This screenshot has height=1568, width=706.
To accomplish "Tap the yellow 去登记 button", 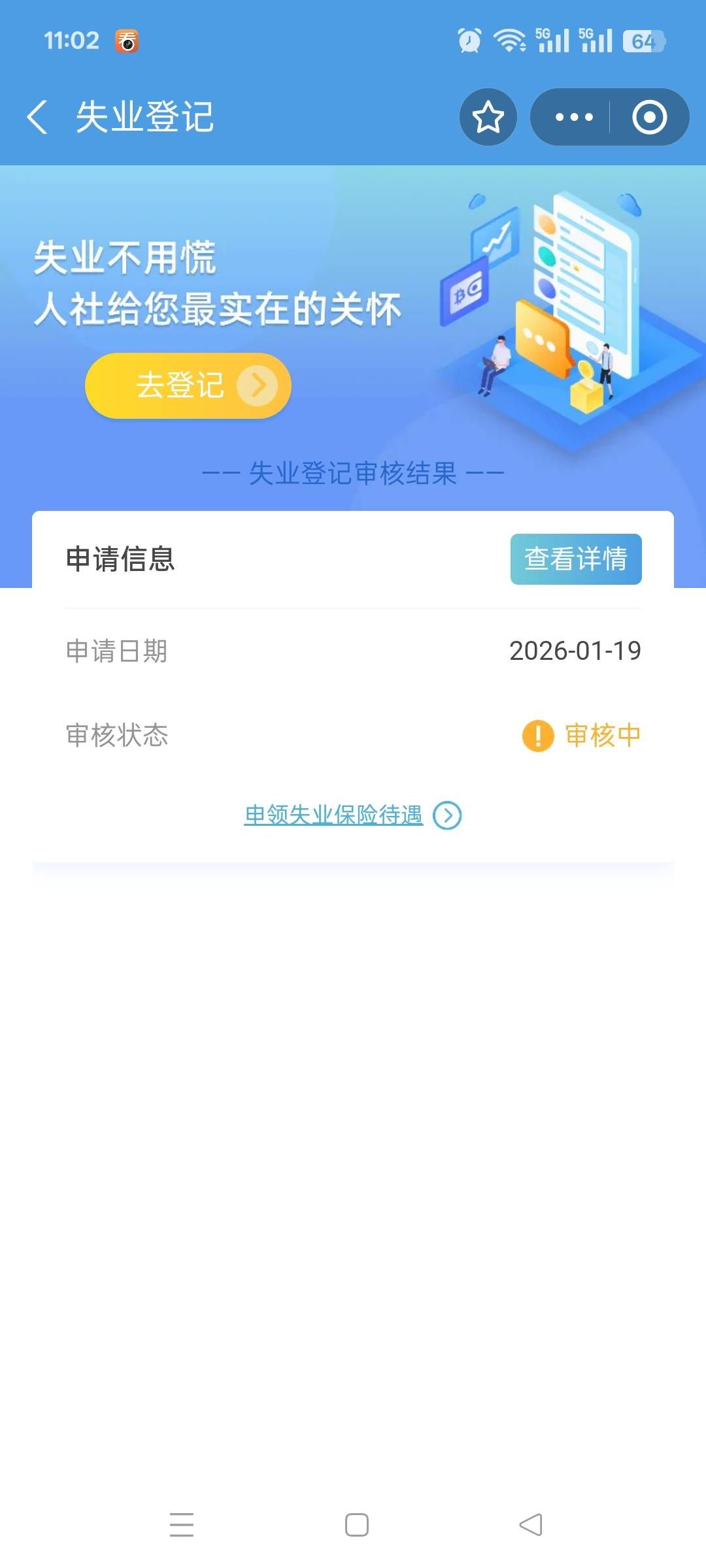I will (x=188, y=385).
